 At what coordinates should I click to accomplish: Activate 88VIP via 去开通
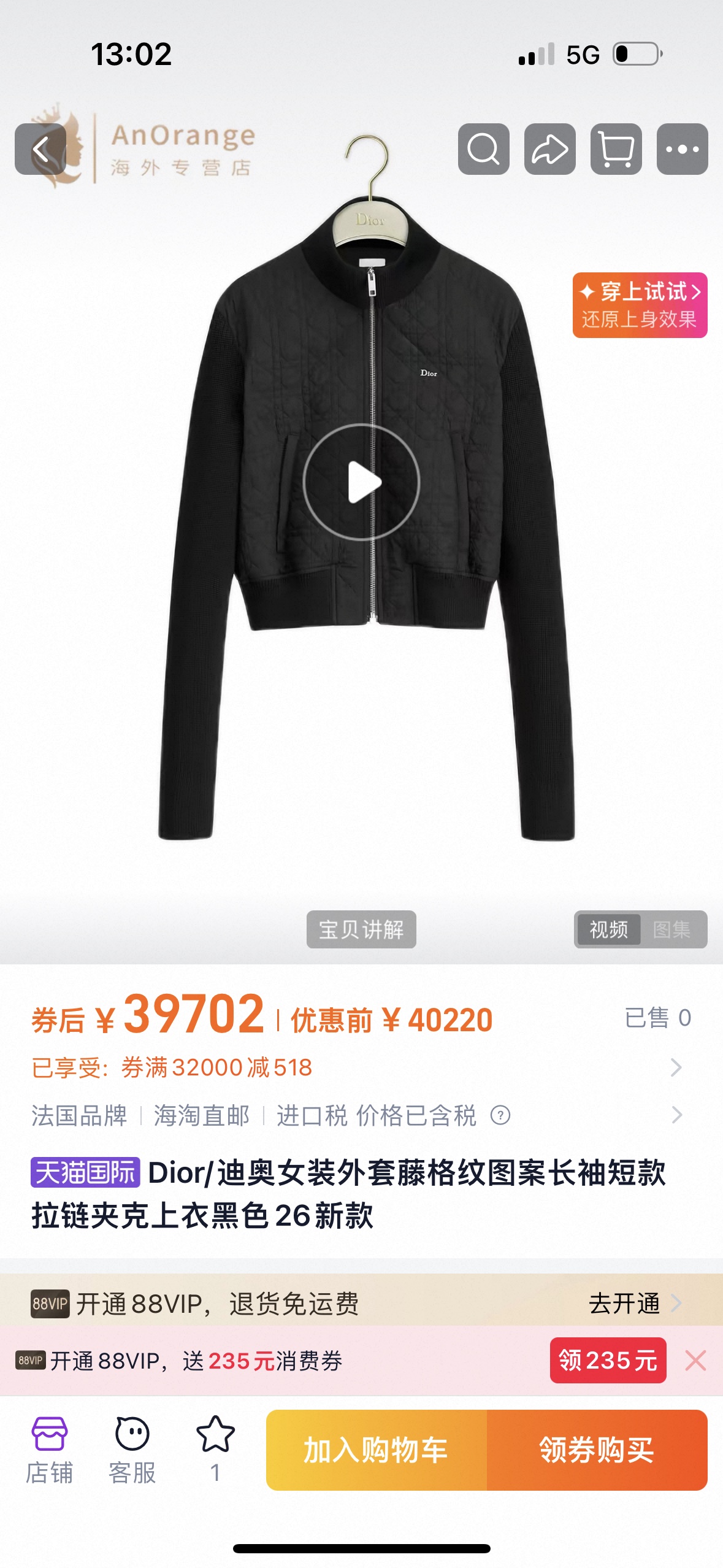635,1303
